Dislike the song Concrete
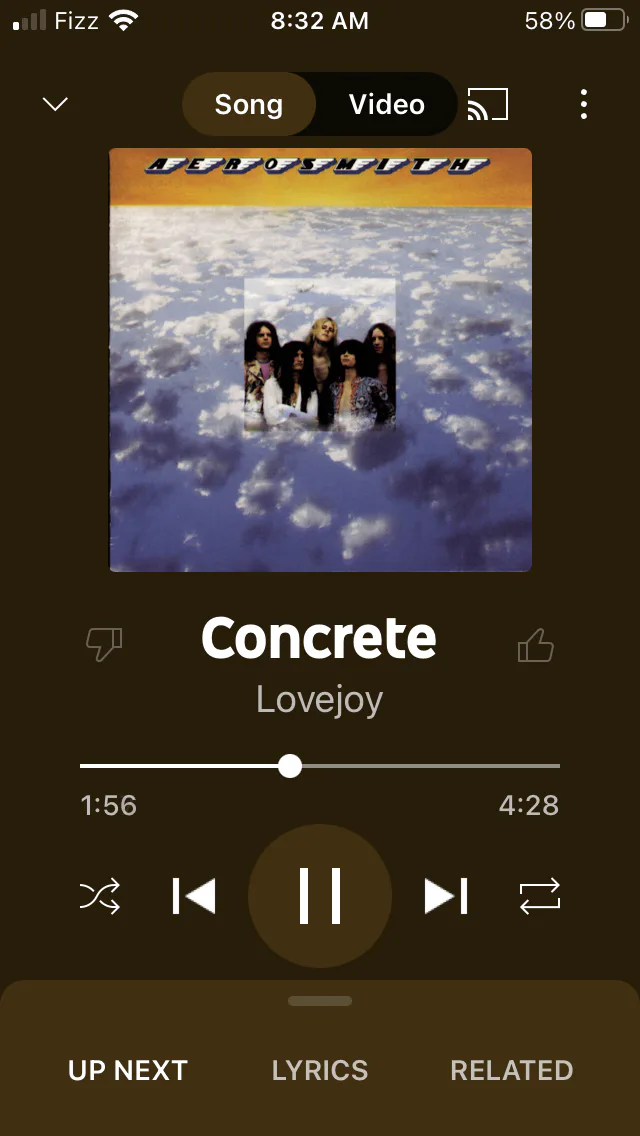This screenshot has height=1136, width=640. [x=104, y=644]
